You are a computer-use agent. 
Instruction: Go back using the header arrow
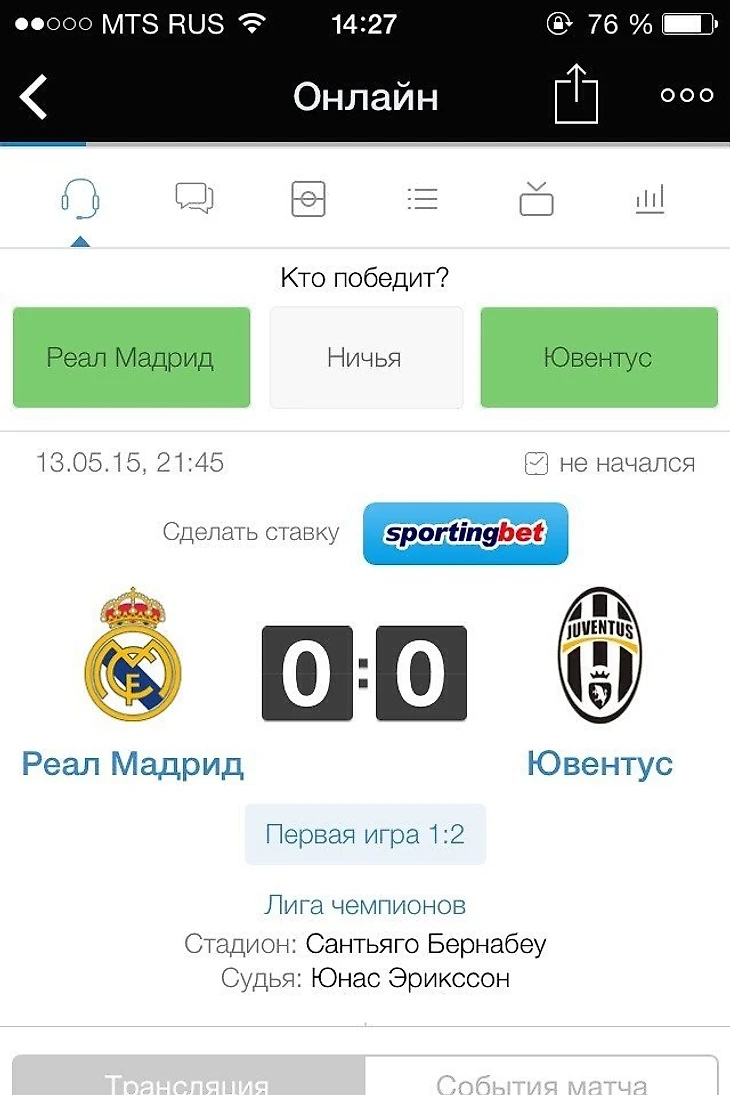coord(34,97)
